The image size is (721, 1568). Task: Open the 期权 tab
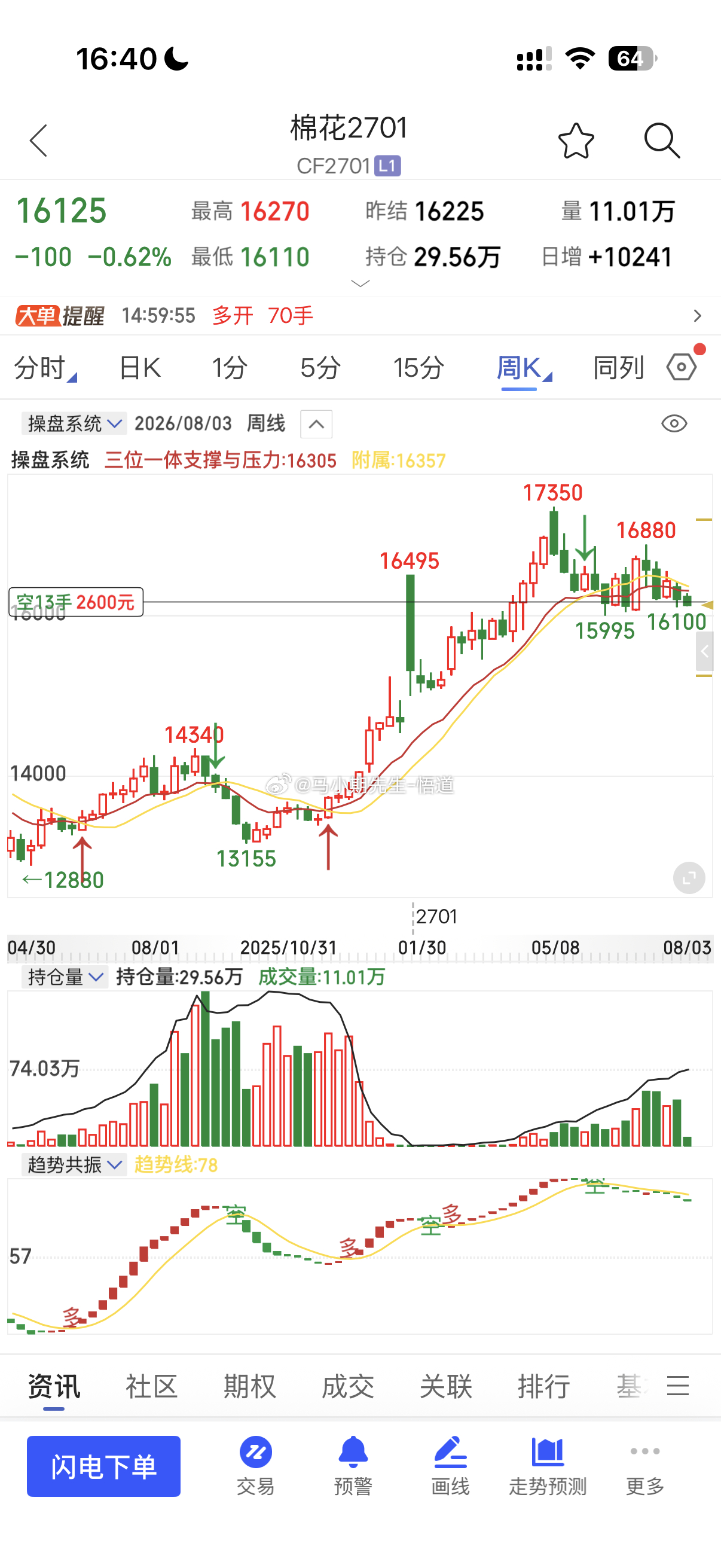pos(249,1386)
